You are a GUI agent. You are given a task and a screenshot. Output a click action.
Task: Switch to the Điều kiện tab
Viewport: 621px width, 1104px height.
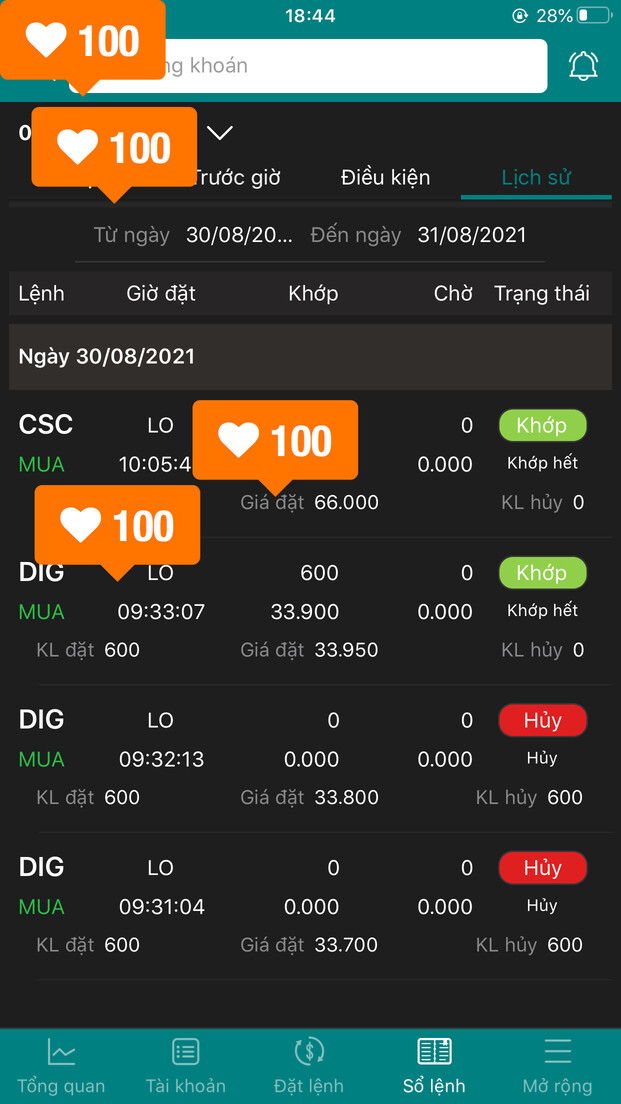[x=385, y=178]
